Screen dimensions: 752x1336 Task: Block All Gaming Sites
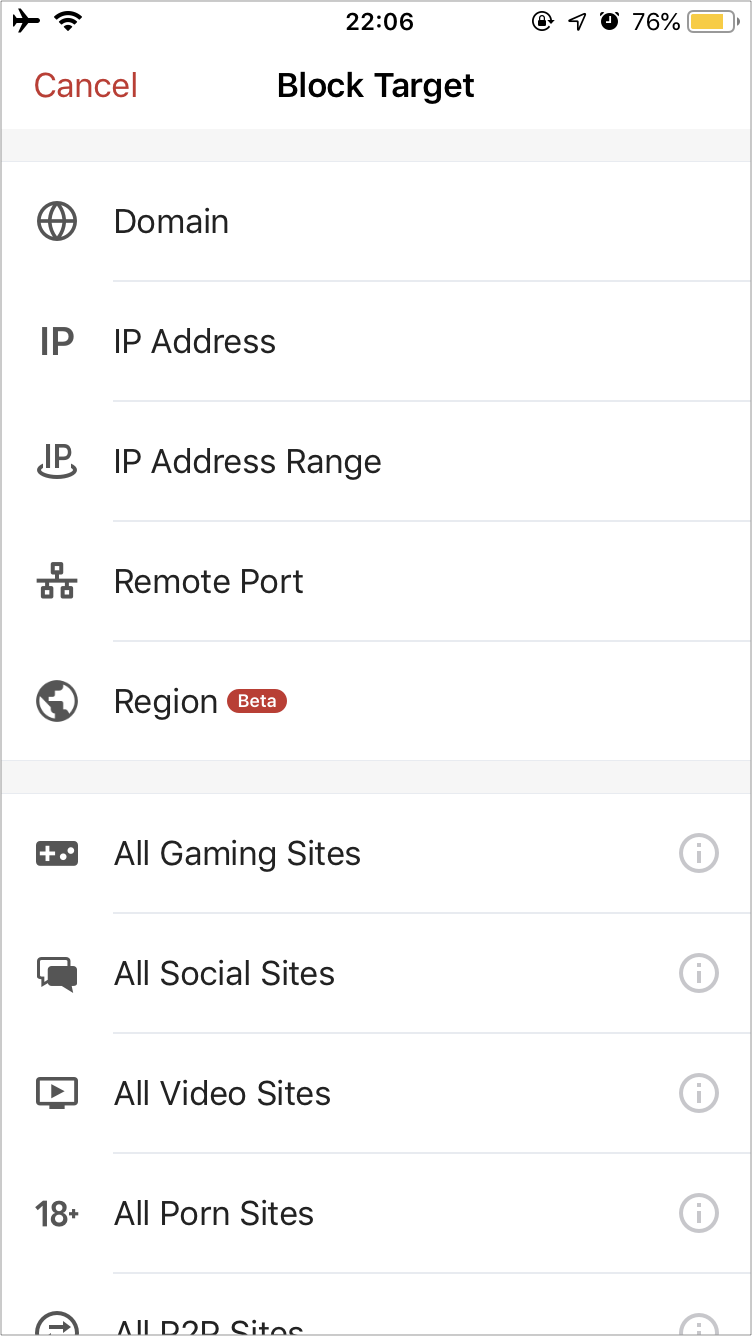(x=376, y=854)
